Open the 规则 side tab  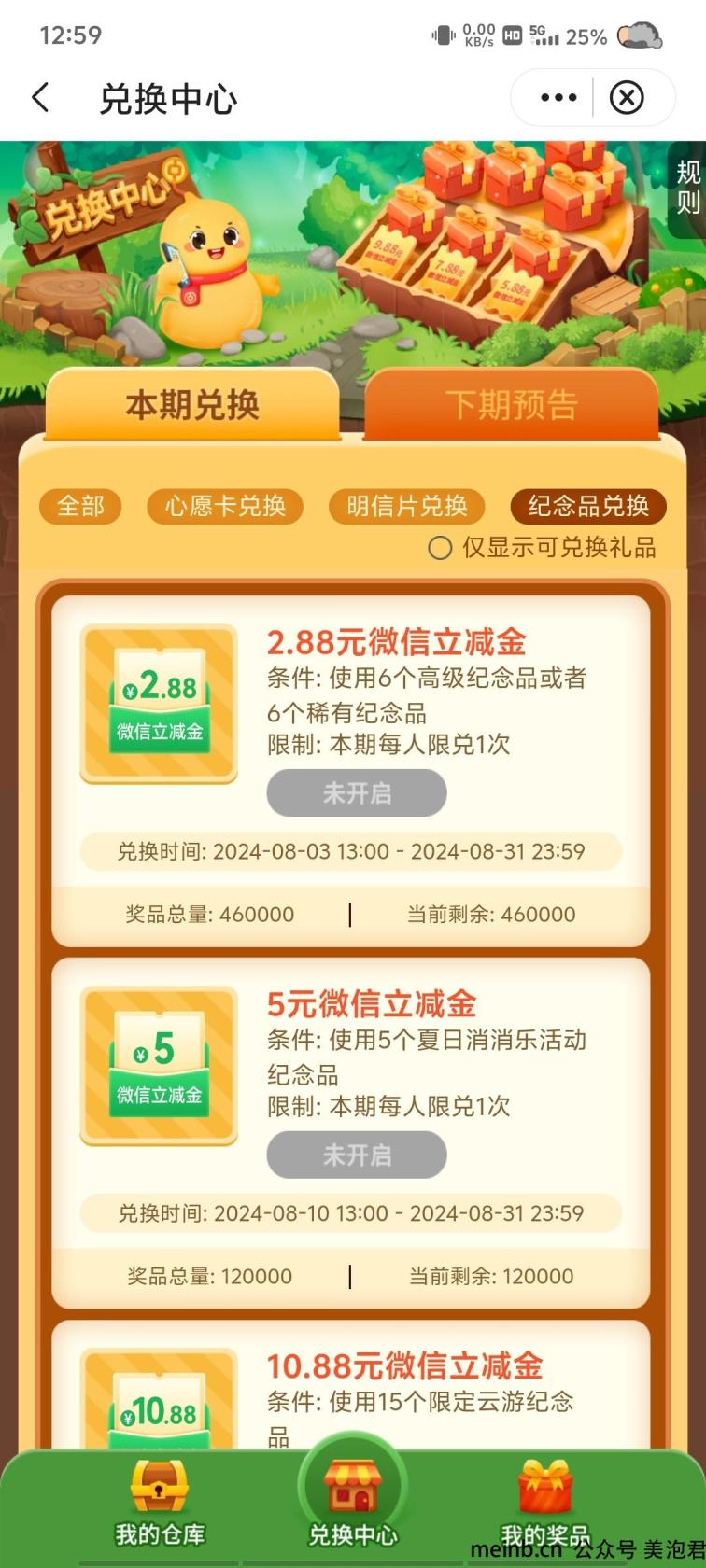click(x=687, y=186)
